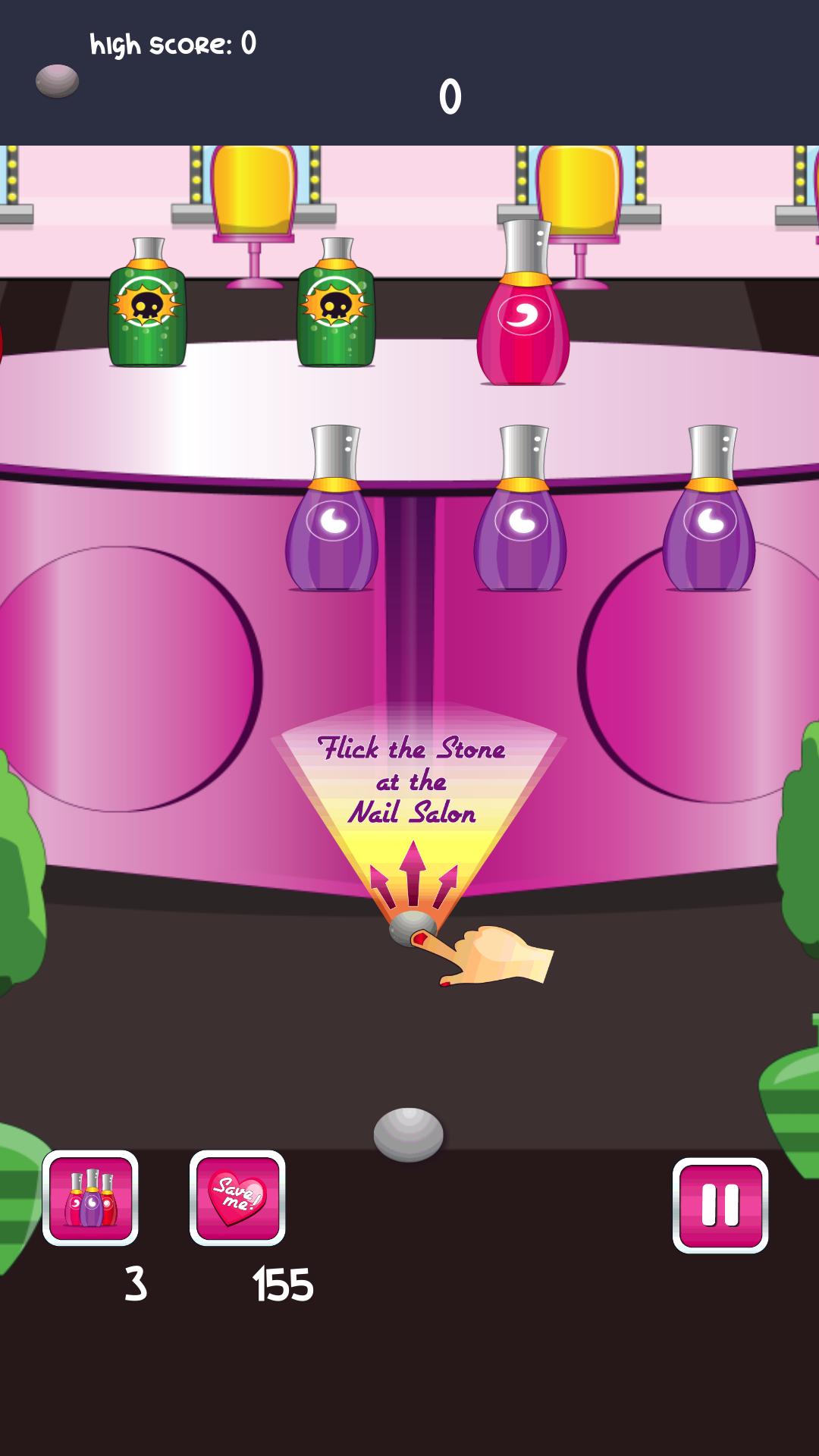This screenshot has width=819, height=1456.
Task: Click the score counter showing 0
Action: click(x=449, y=96)
